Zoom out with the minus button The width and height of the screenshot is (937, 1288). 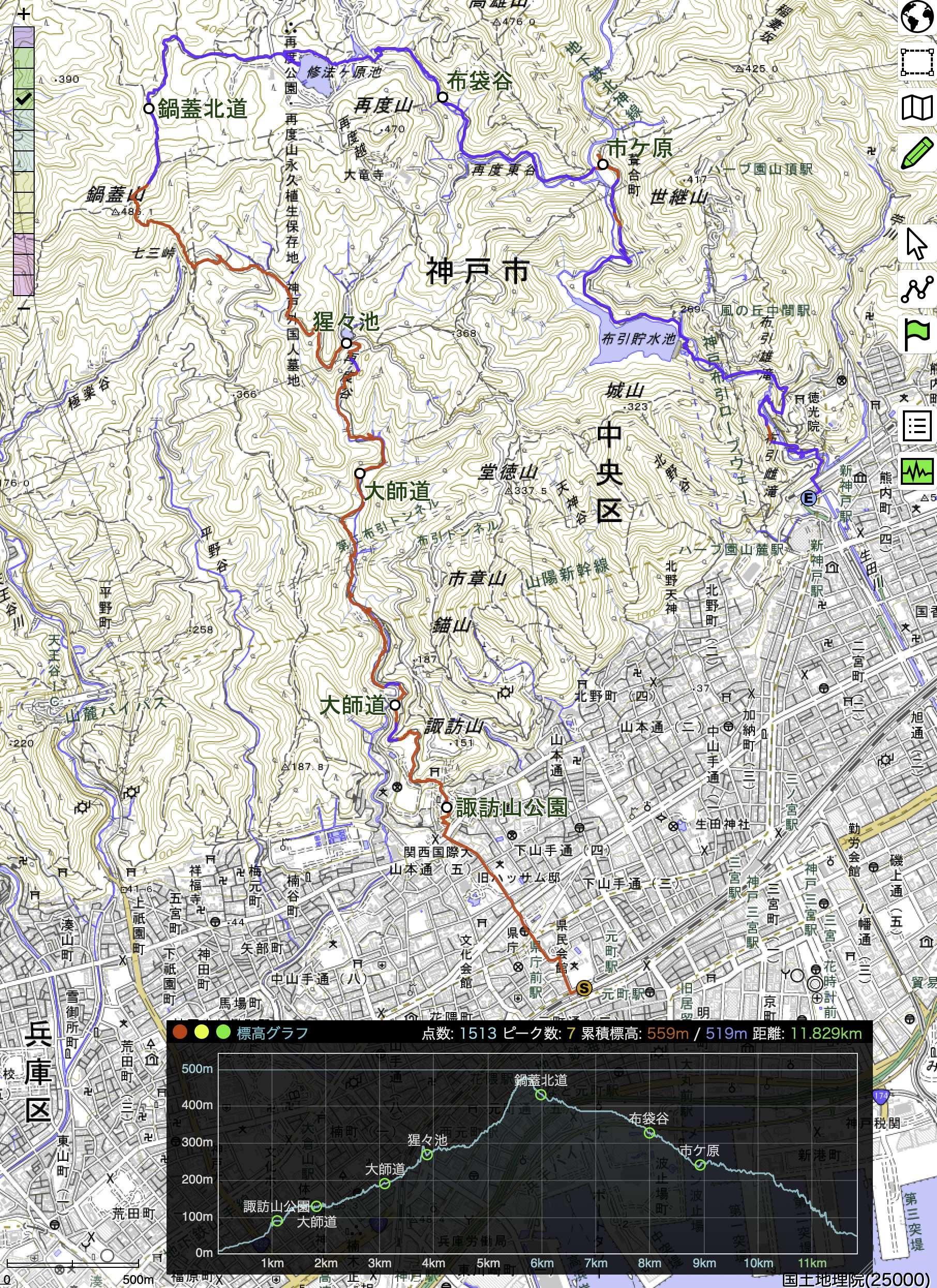coord(23,309)
